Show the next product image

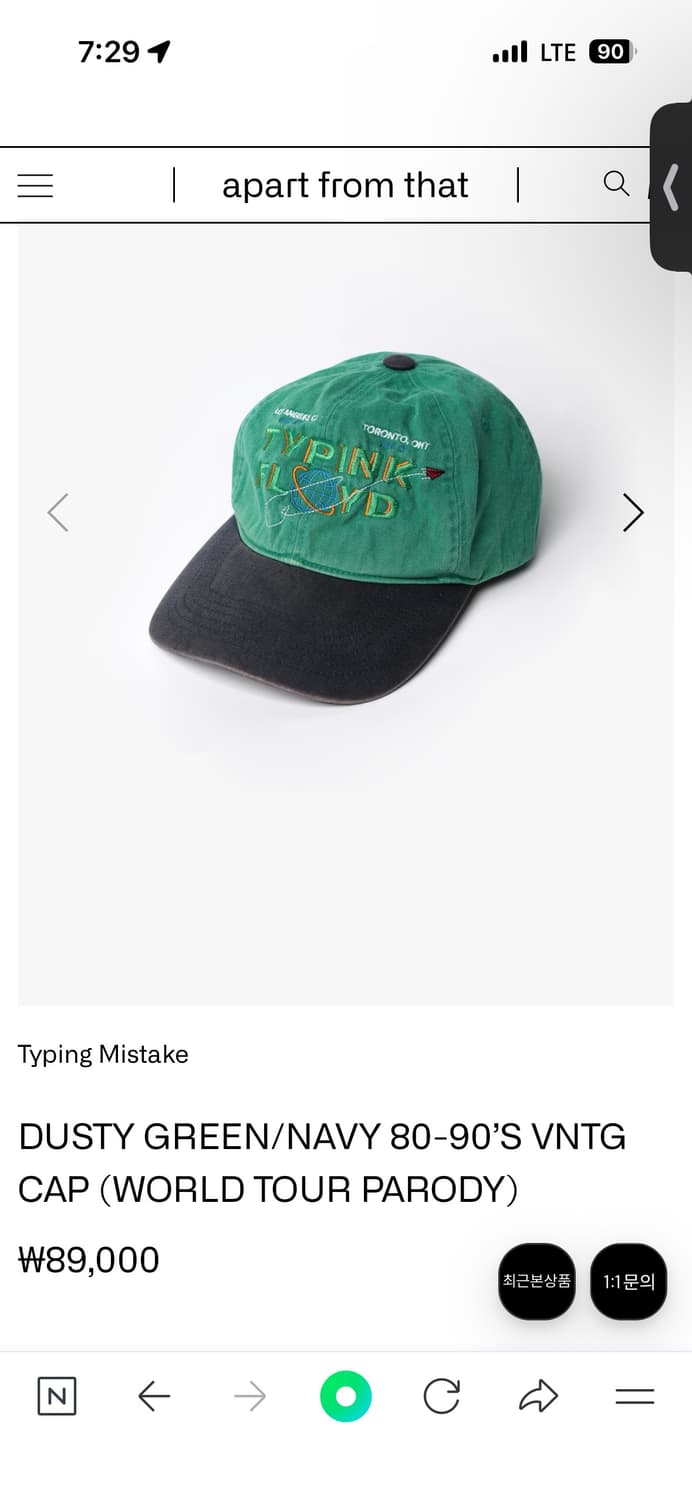(x=633, y=512)
